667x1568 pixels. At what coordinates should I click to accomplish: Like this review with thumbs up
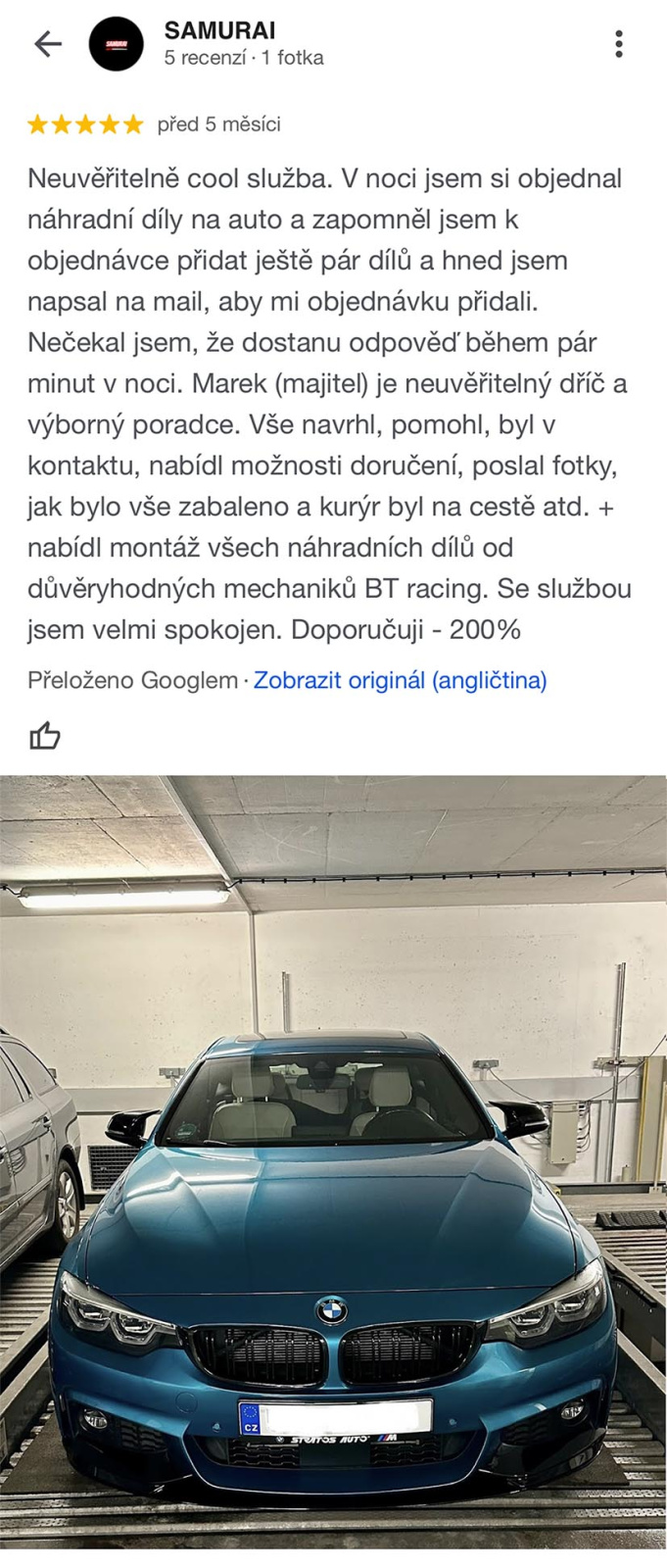(x=45, y=735)
